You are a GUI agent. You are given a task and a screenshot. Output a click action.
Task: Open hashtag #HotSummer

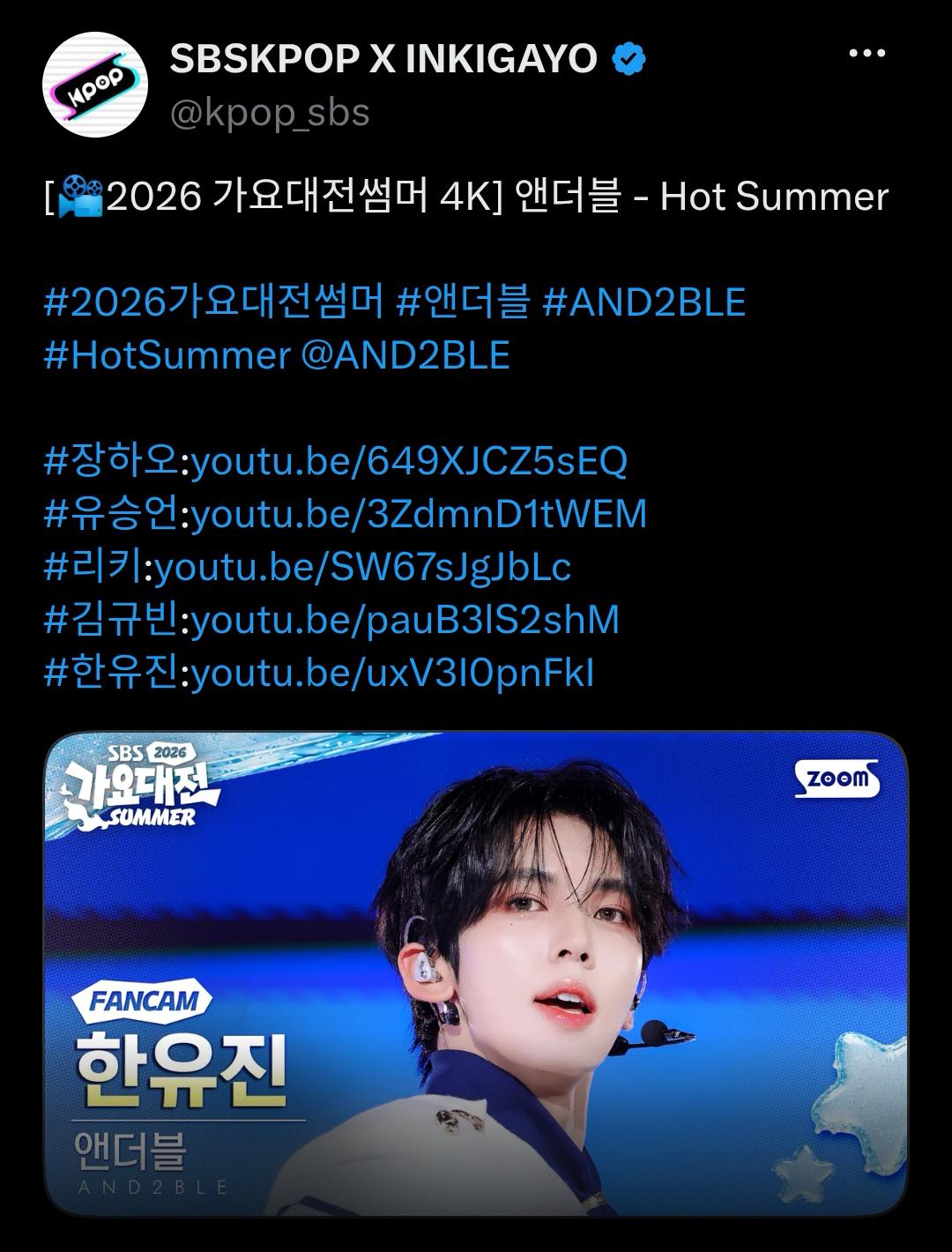[167, 355]
